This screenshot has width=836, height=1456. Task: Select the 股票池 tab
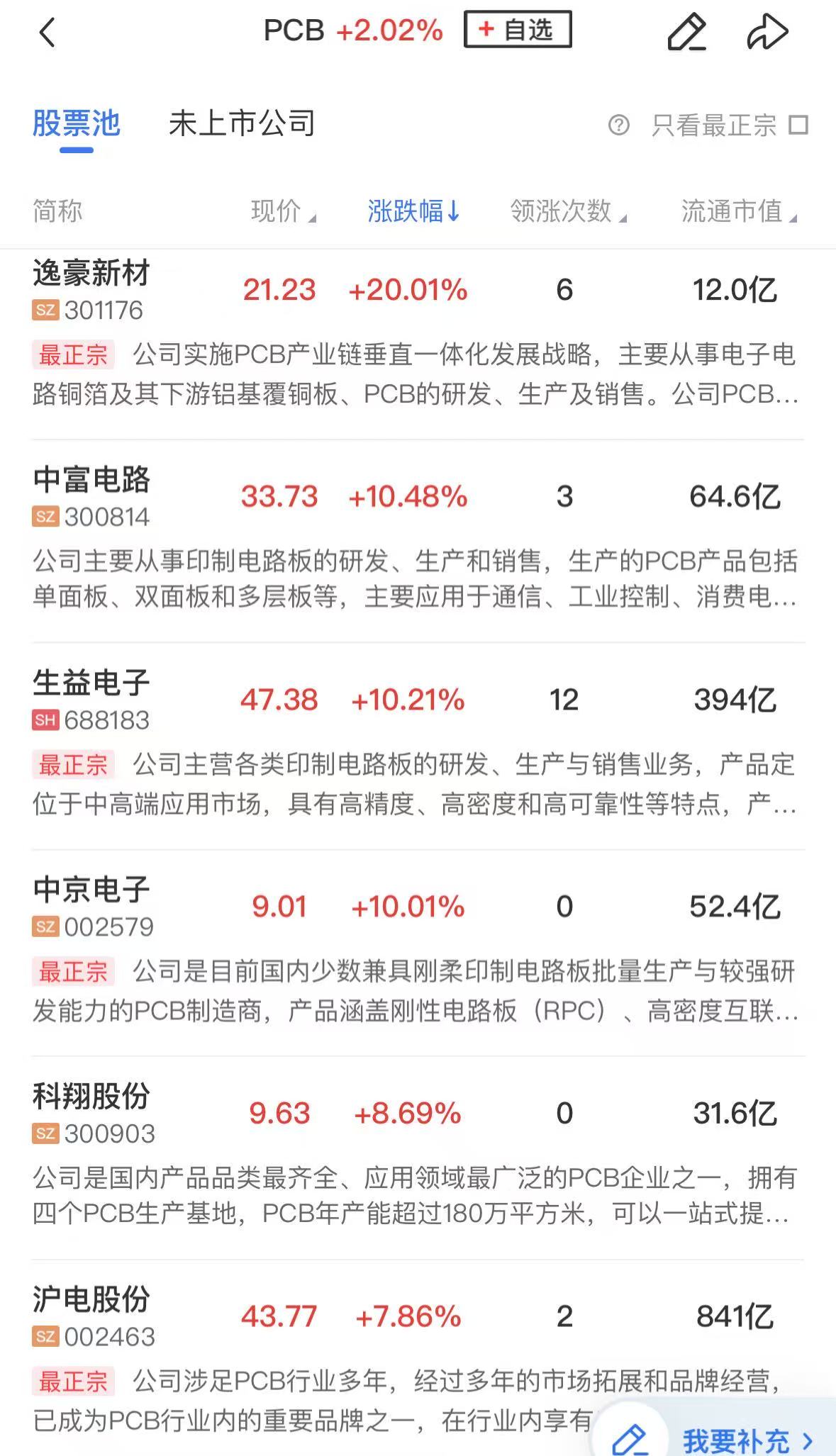pos(77,123)
